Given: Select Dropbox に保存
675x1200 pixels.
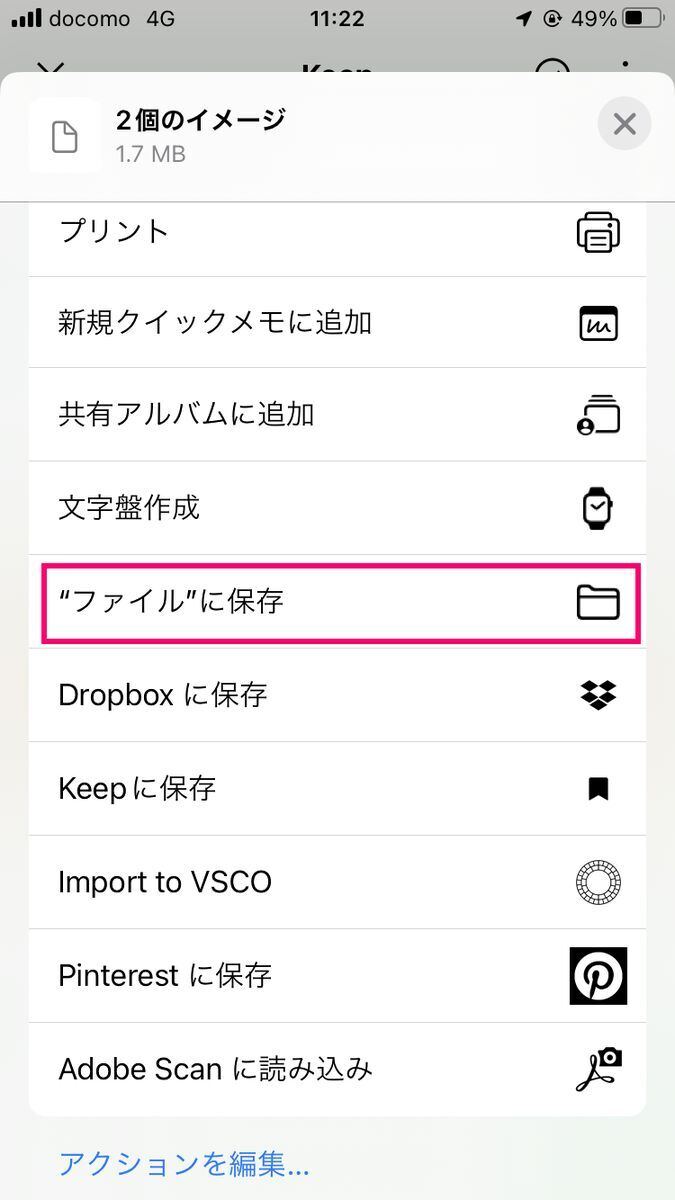Looking at the screenshot, I should [337, 695].
